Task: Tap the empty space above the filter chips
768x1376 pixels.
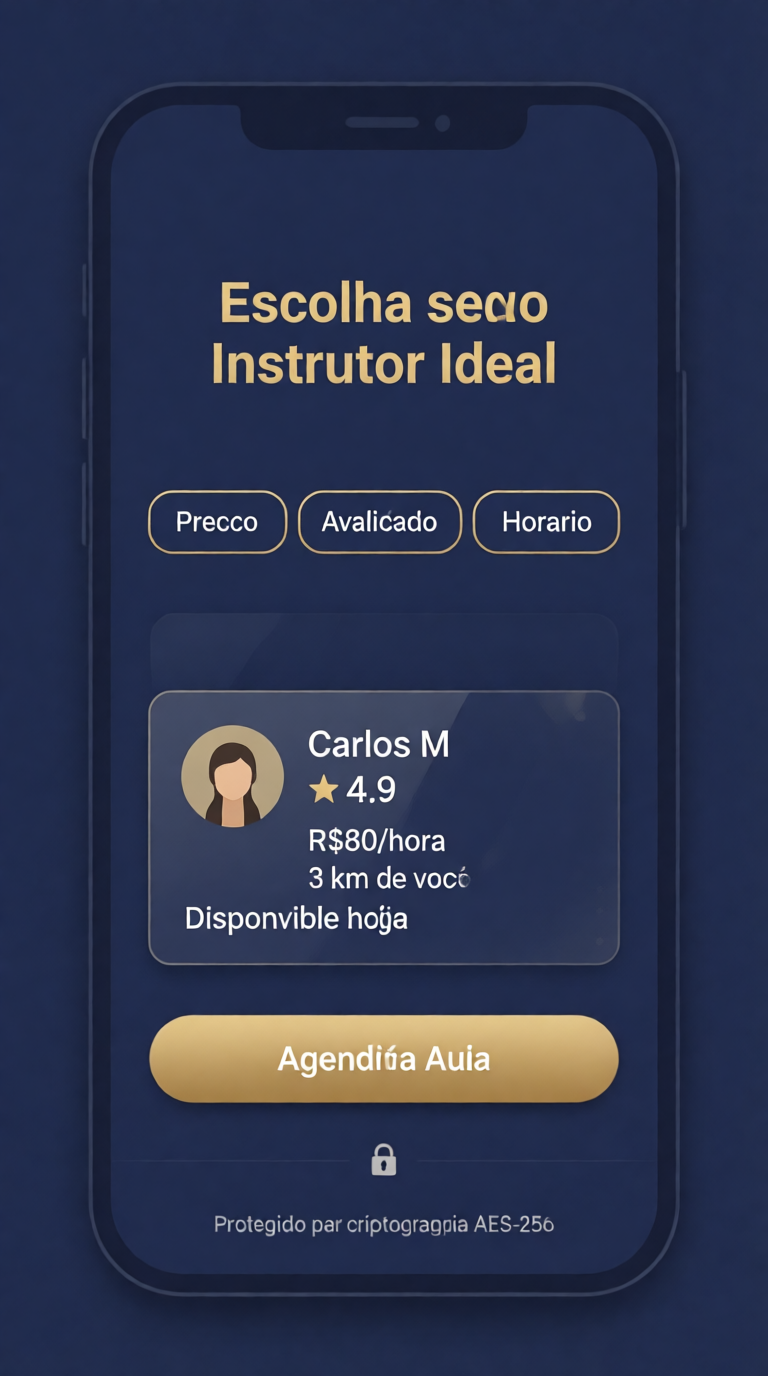Action: coord(384,440)
